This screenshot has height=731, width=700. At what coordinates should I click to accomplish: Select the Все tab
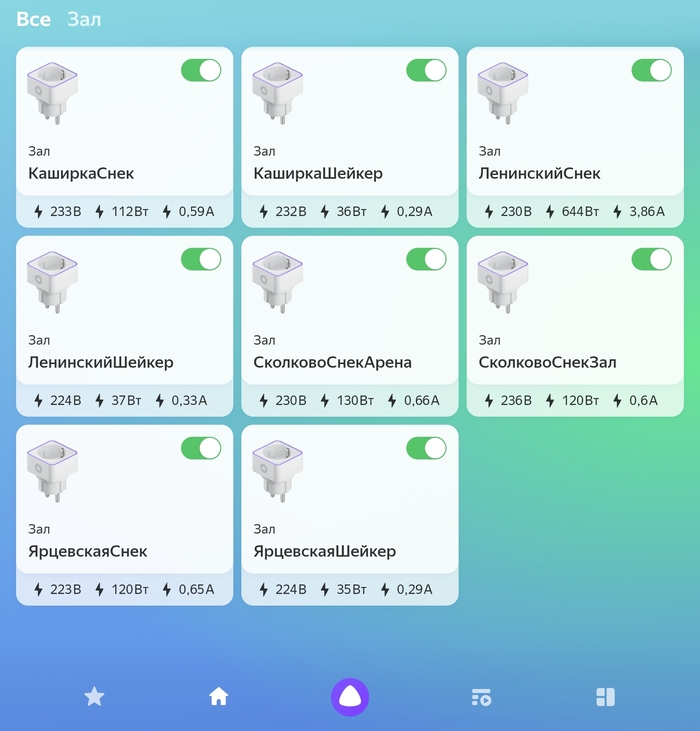click(x=33, y=20)
